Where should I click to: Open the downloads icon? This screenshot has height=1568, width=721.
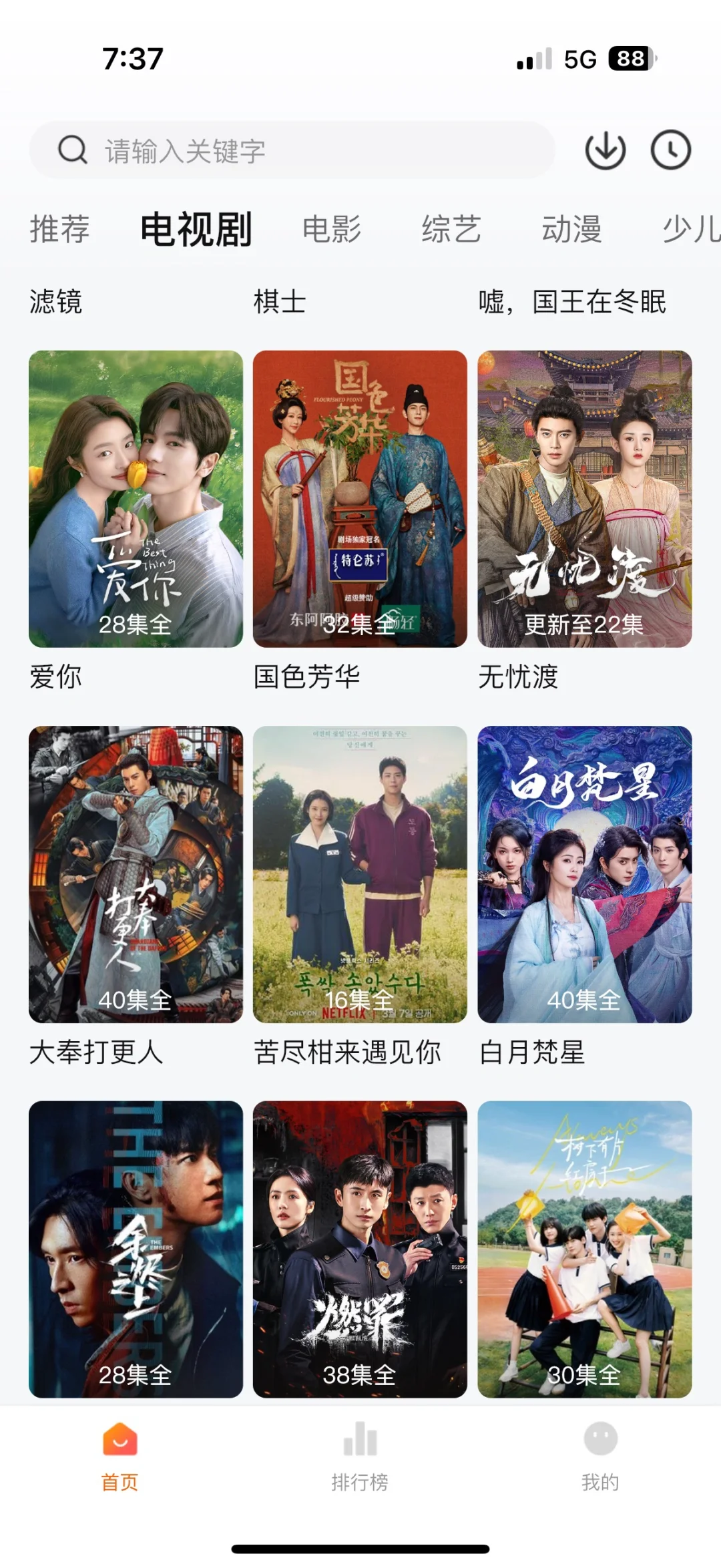[x=605, y=150]
